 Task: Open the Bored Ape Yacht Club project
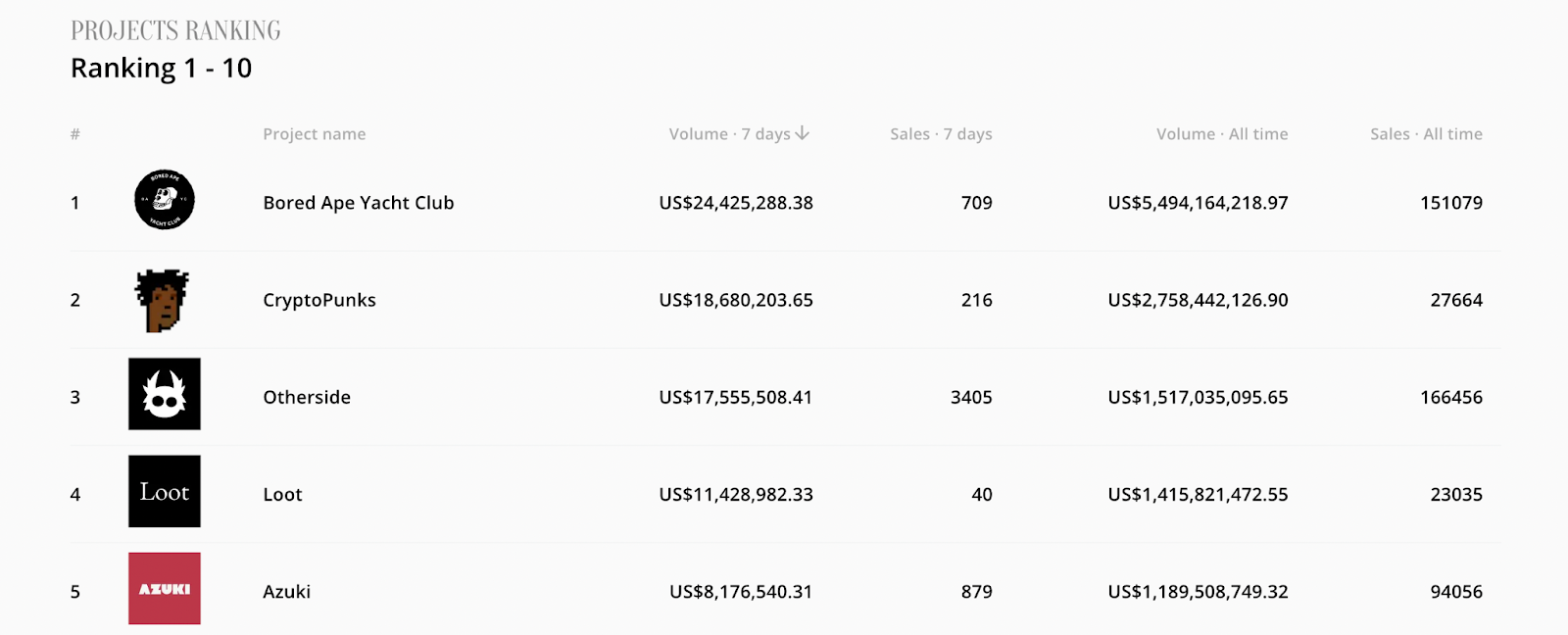coord(358,203)
